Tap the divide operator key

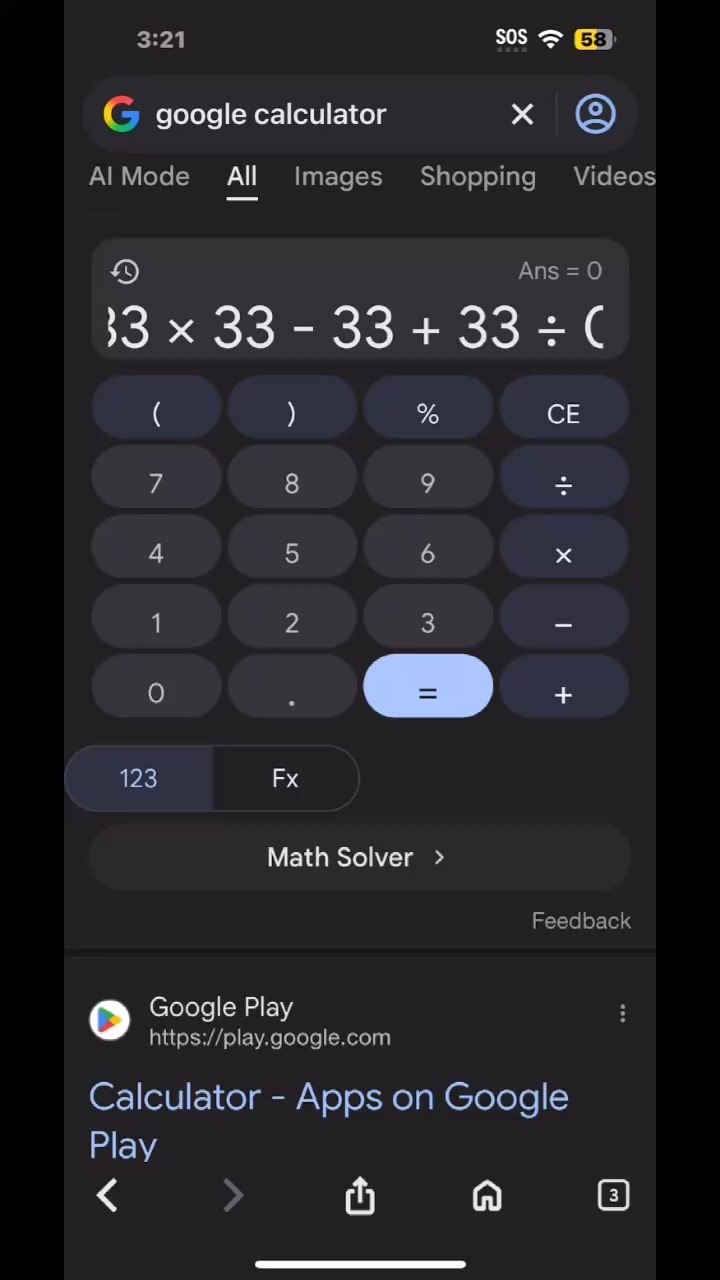[x=563, y=484]
